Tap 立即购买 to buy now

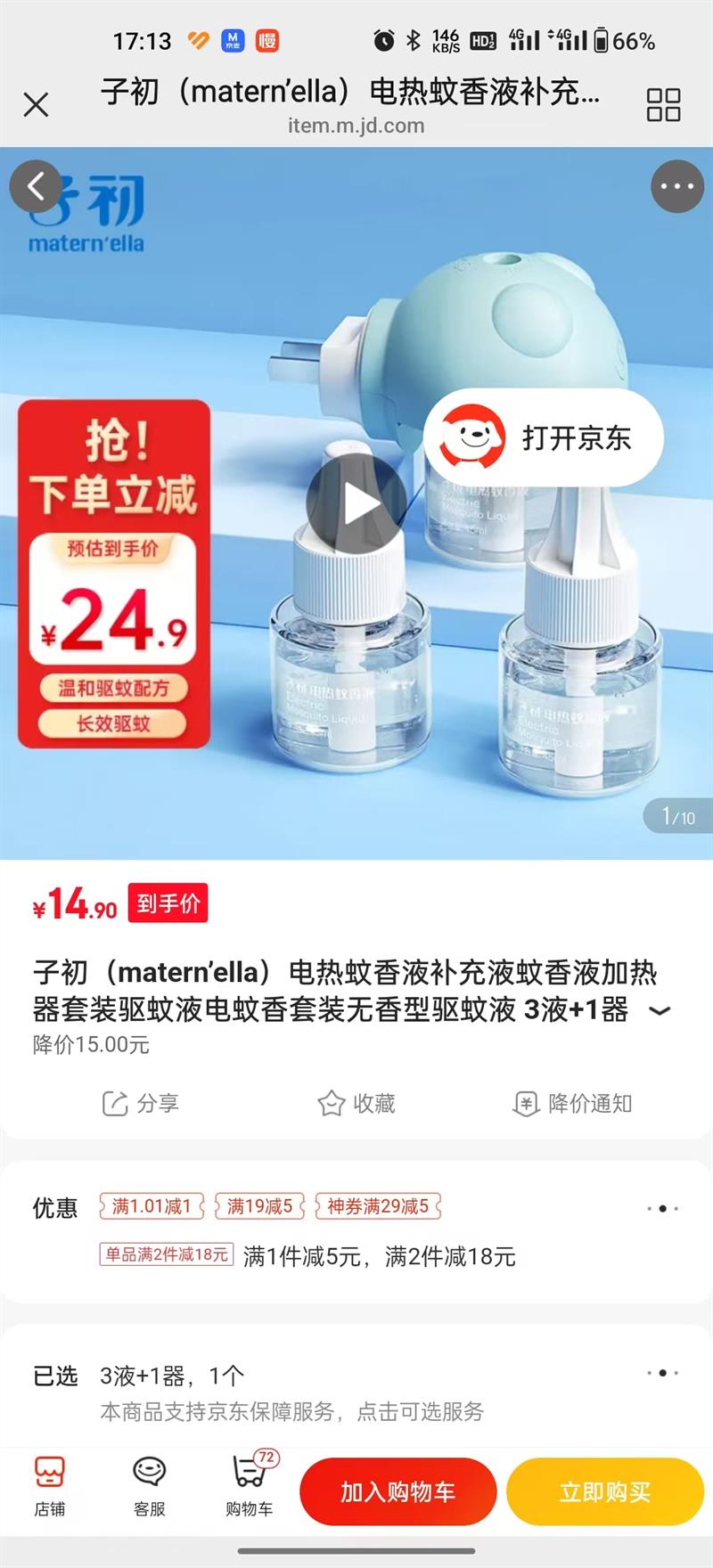point(605,1491)
